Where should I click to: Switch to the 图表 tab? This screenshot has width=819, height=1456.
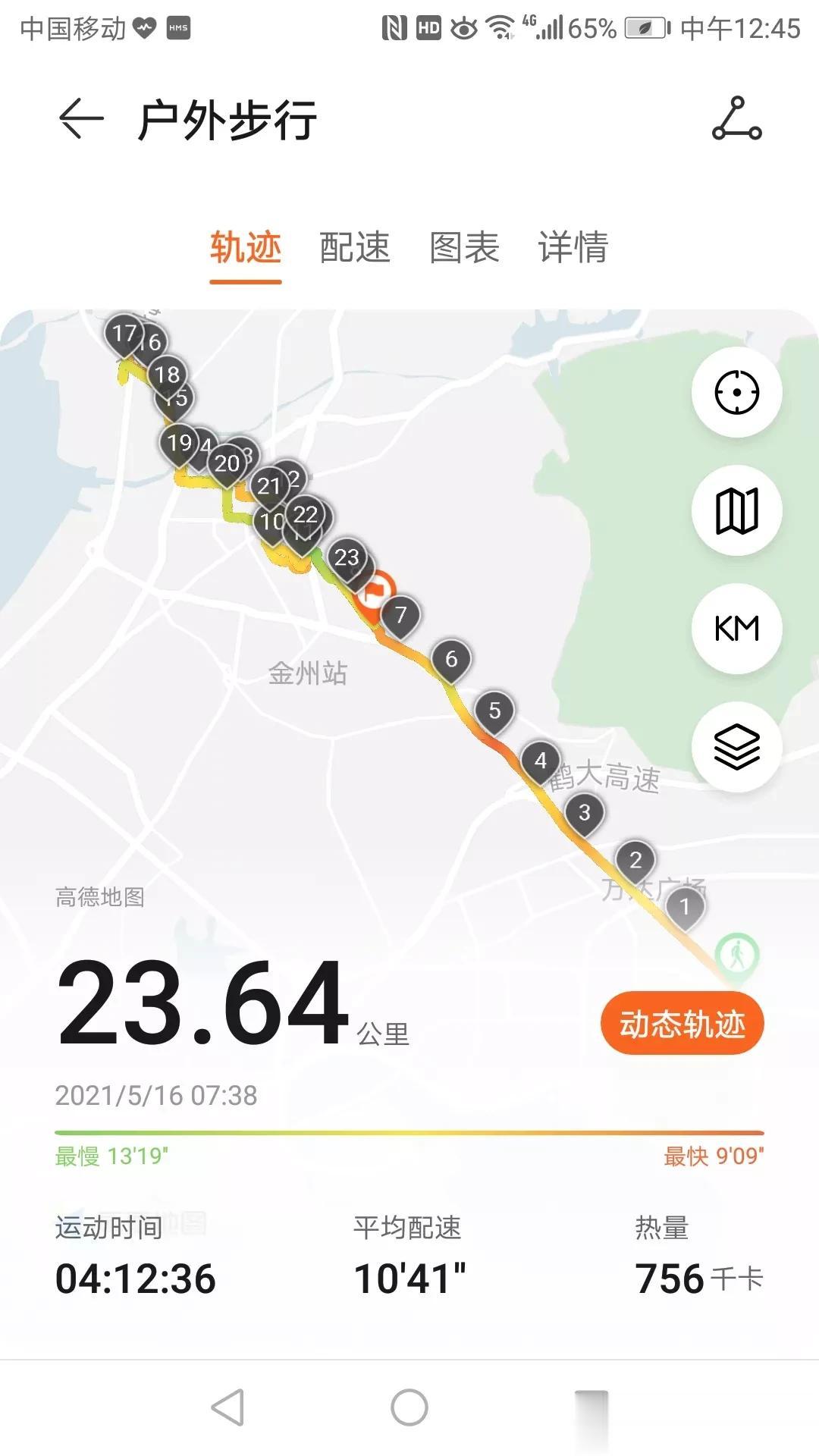tap(464, 248)
